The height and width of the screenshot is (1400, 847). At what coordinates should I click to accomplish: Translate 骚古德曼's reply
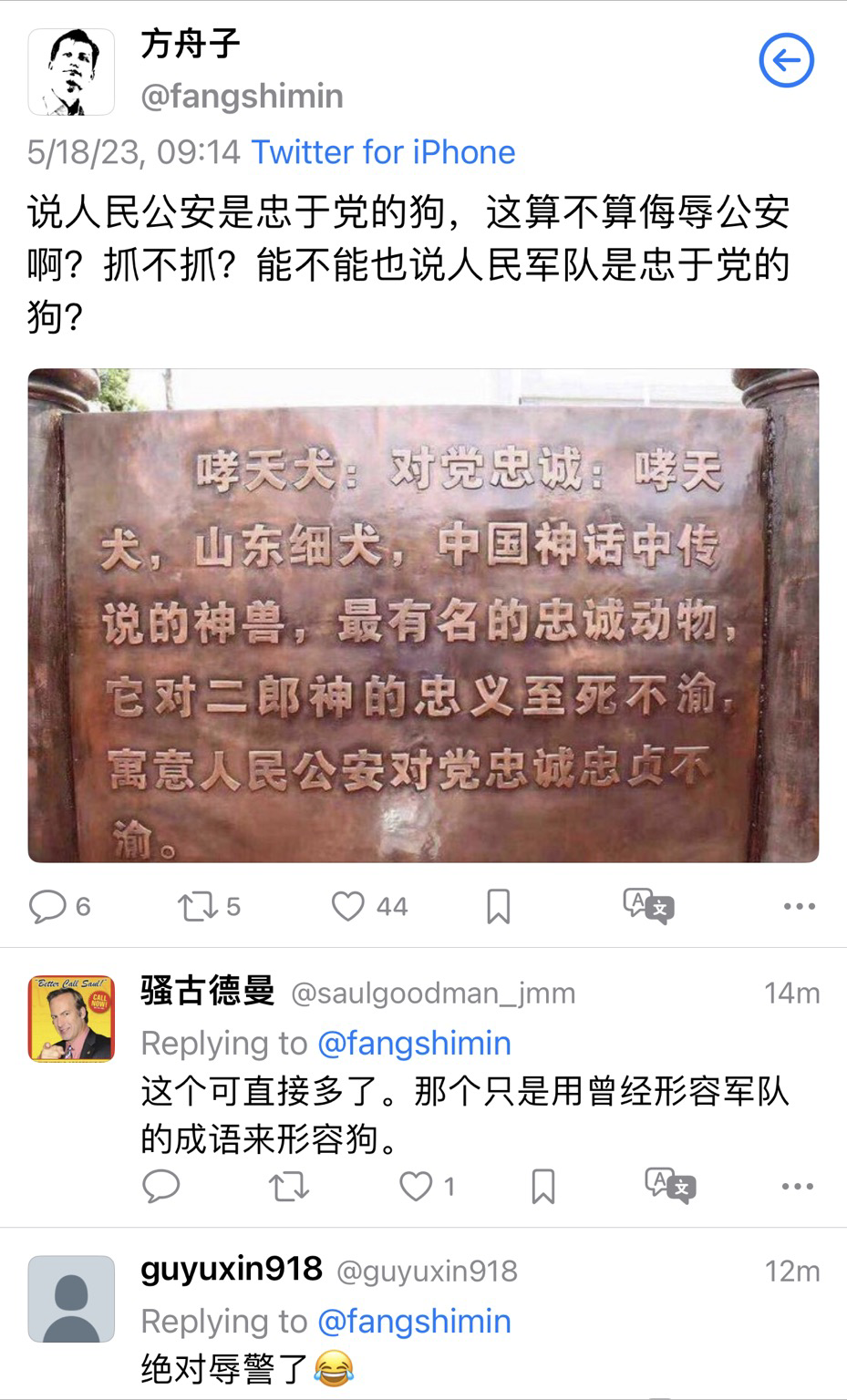coord(670,1186)
